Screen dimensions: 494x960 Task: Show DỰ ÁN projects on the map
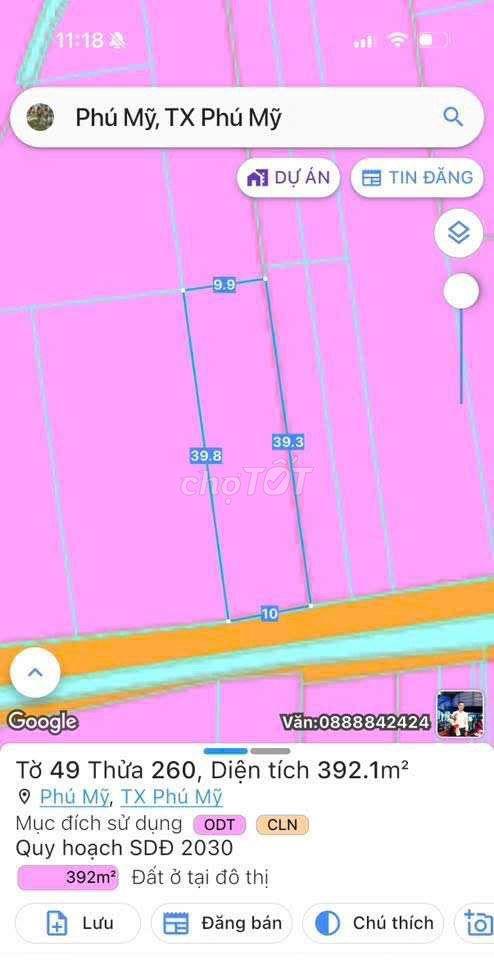tap(288, 178)
